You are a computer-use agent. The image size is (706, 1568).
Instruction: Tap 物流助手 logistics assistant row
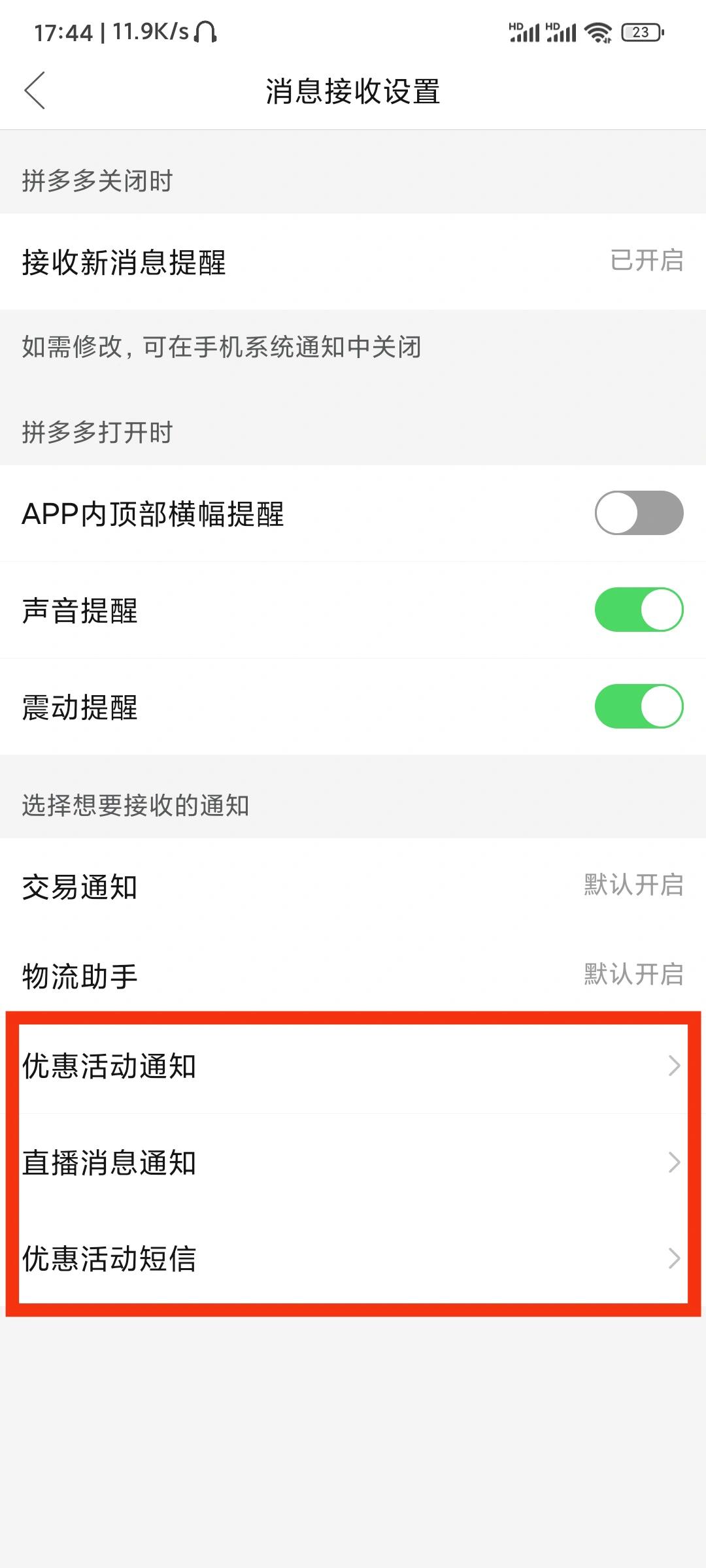coord(353,974)
